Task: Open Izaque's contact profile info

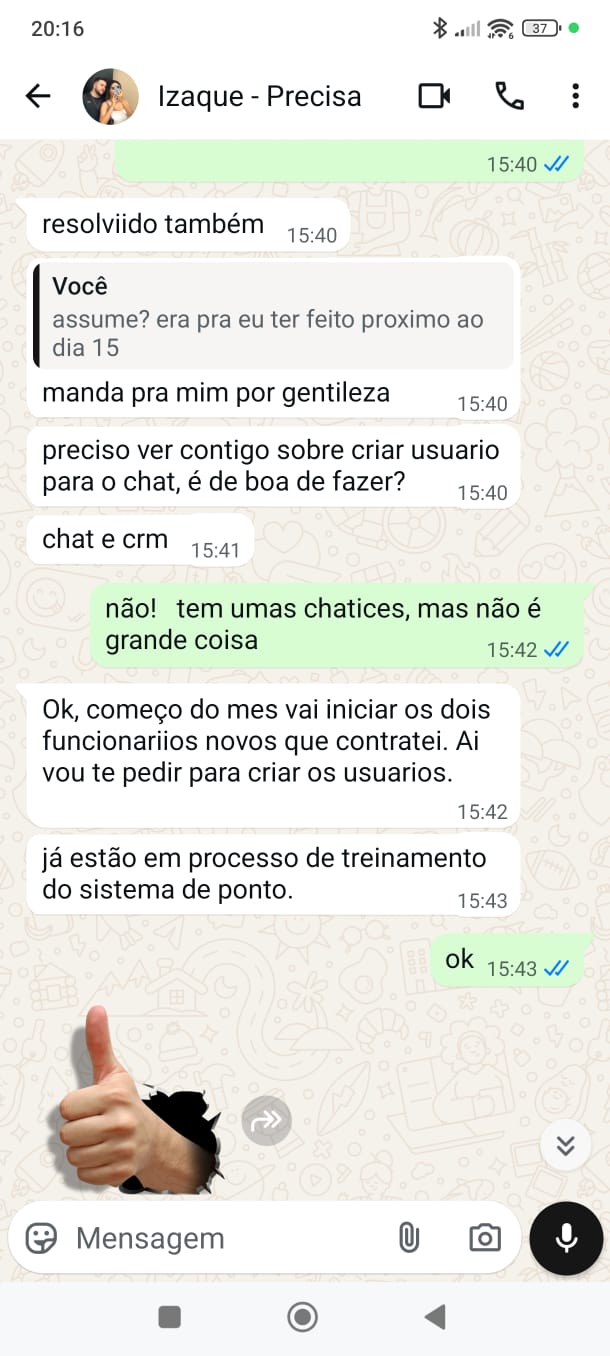Action: pyautogui.click(x=259, y=96)
